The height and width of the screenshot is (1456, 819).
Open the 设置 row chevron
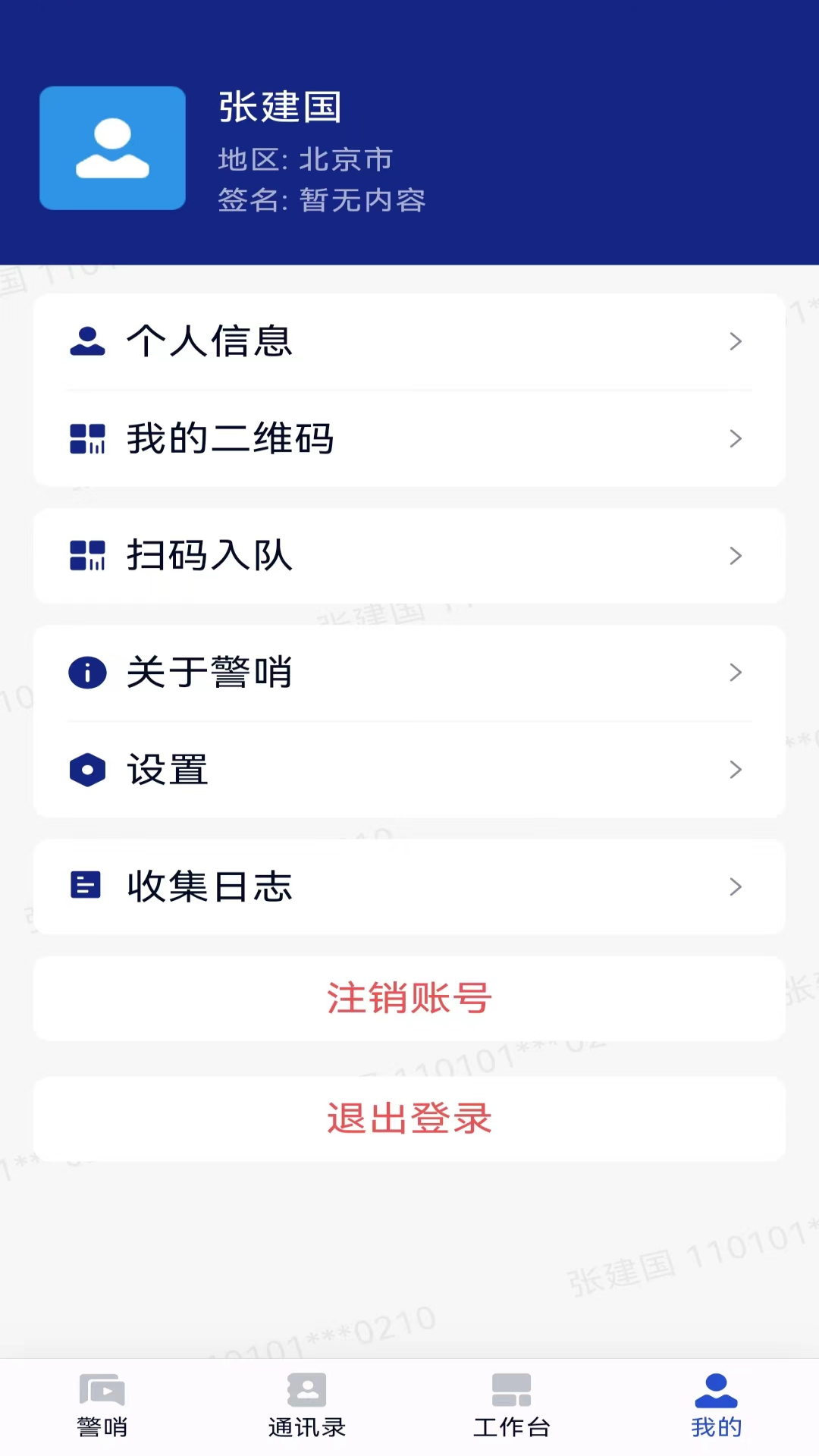click(735, 770)
